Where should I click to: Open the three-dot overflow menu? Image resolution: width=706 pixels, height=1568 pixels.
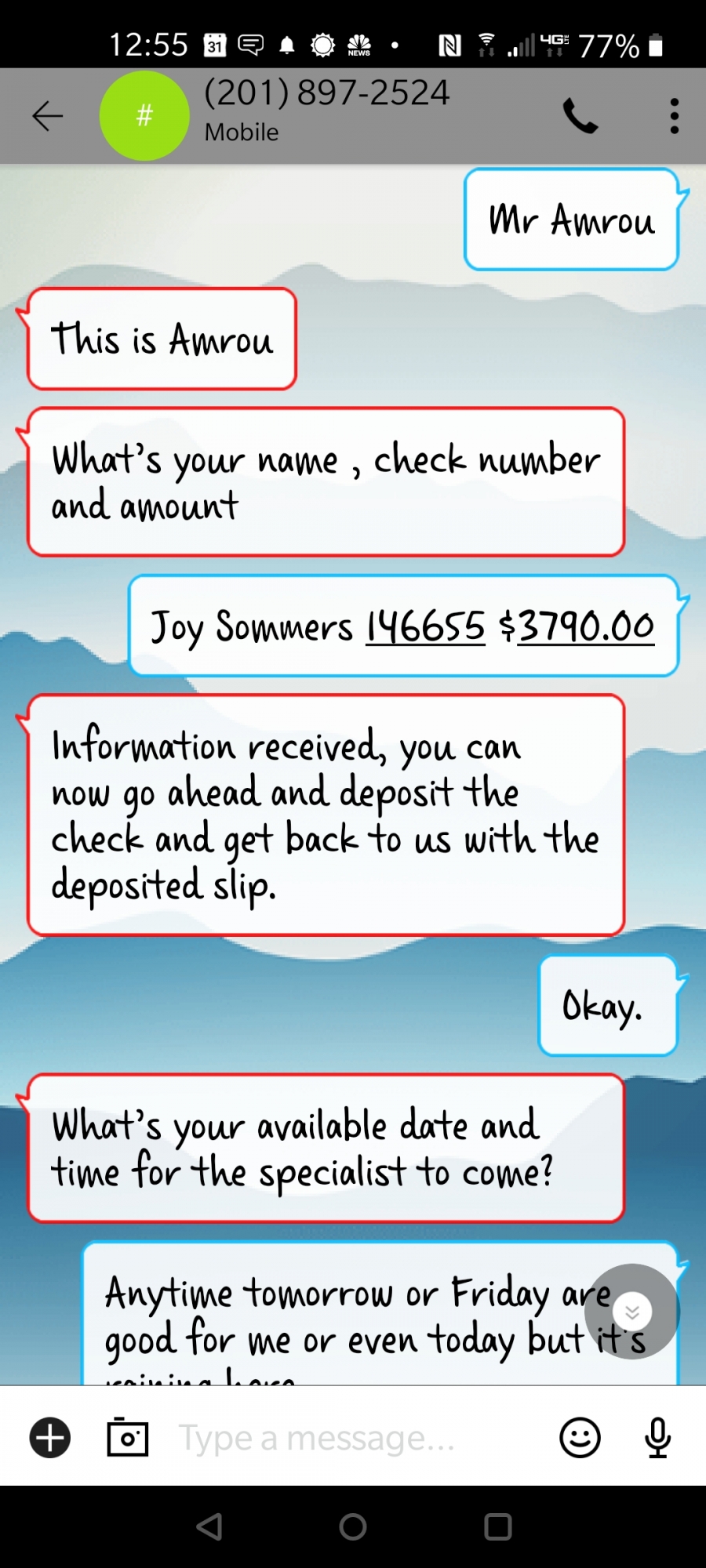674,116
